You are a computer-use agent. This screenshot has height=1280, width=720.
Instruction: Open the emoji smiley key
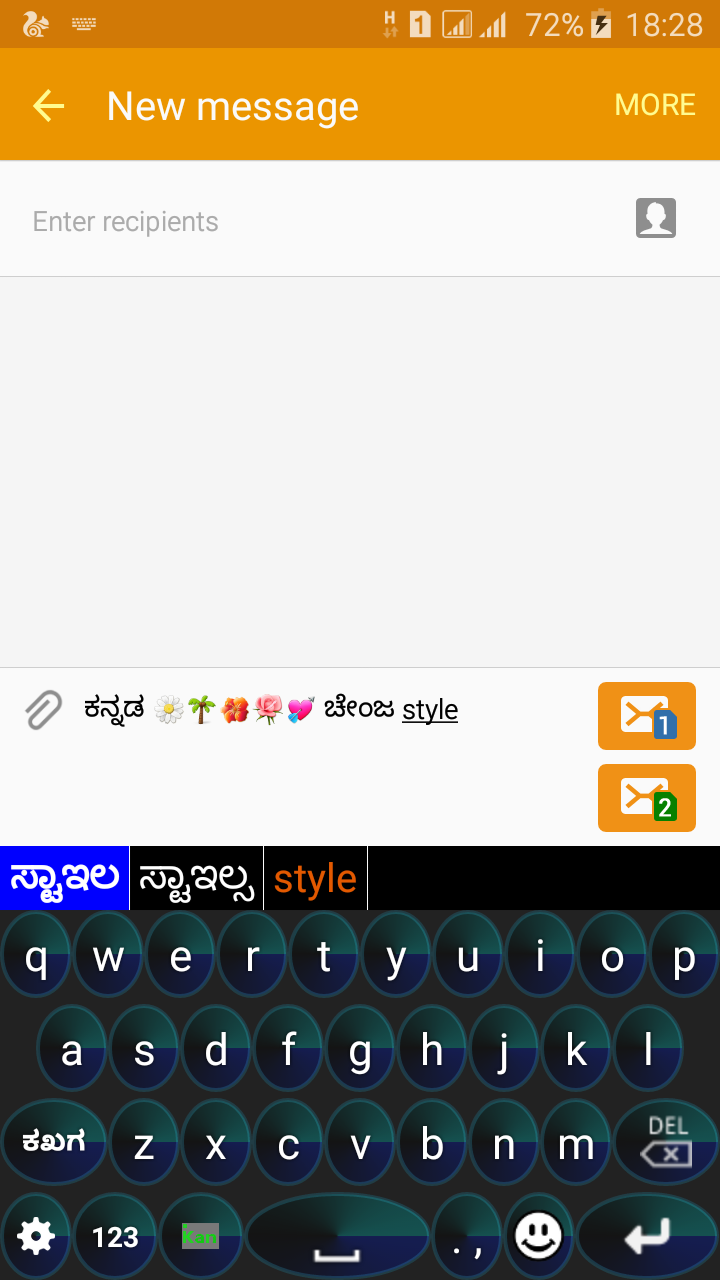(538, 1237)
